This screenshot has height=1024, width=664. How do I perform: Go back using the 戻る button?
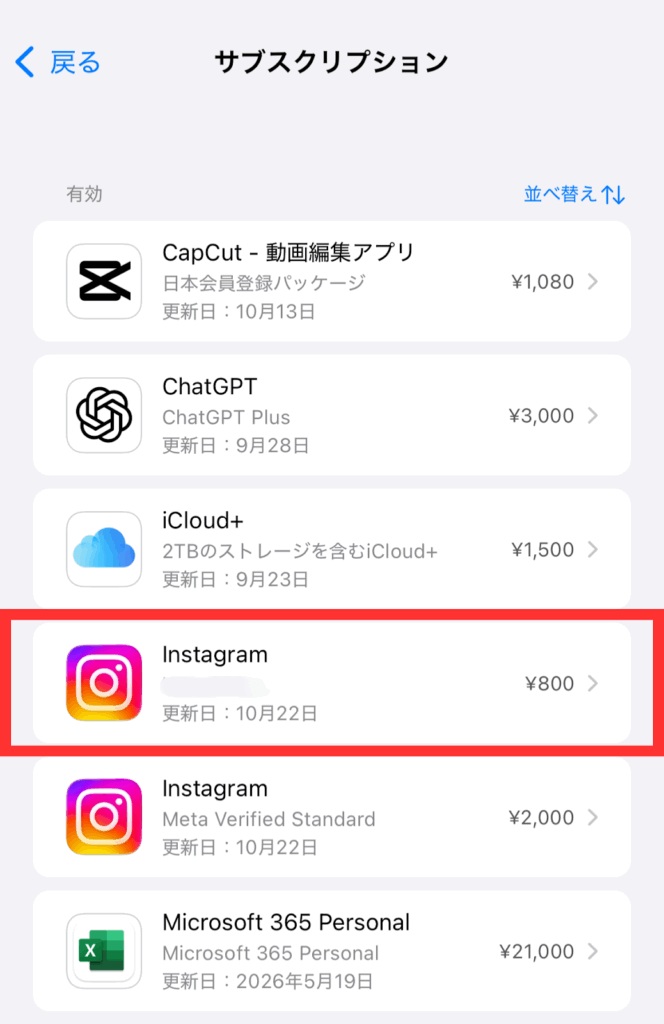coord(58,62)
